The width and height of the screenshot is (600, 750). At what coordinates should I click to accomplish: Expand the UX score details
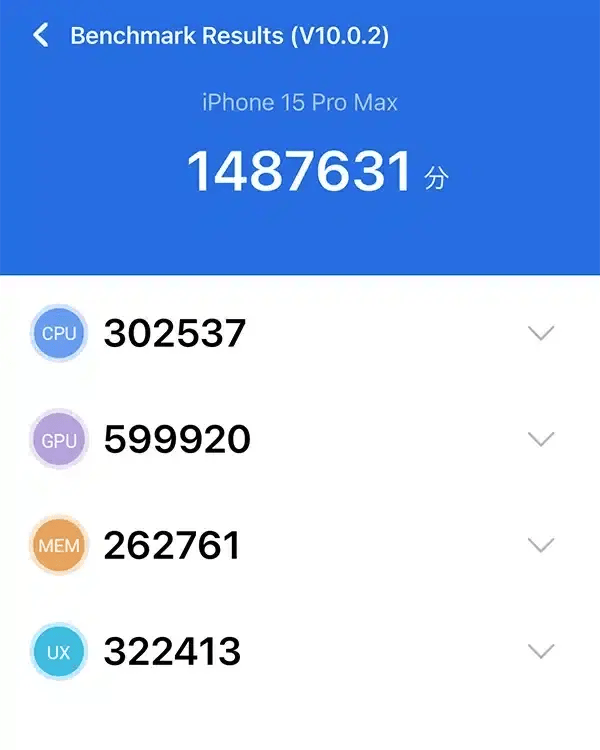(x=540, y=652)
